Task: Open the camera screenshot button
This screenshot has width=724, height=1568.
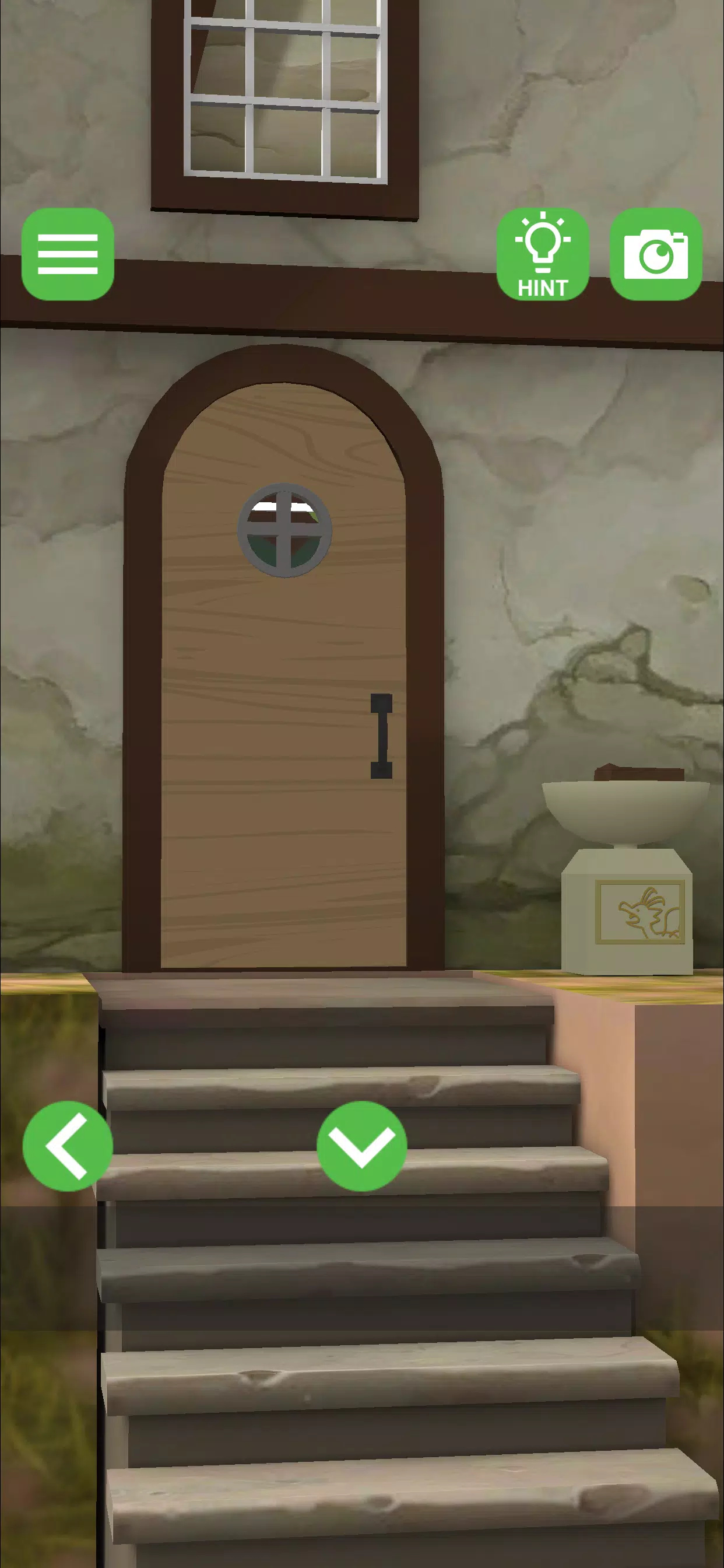Action: (x=655, y=254)
